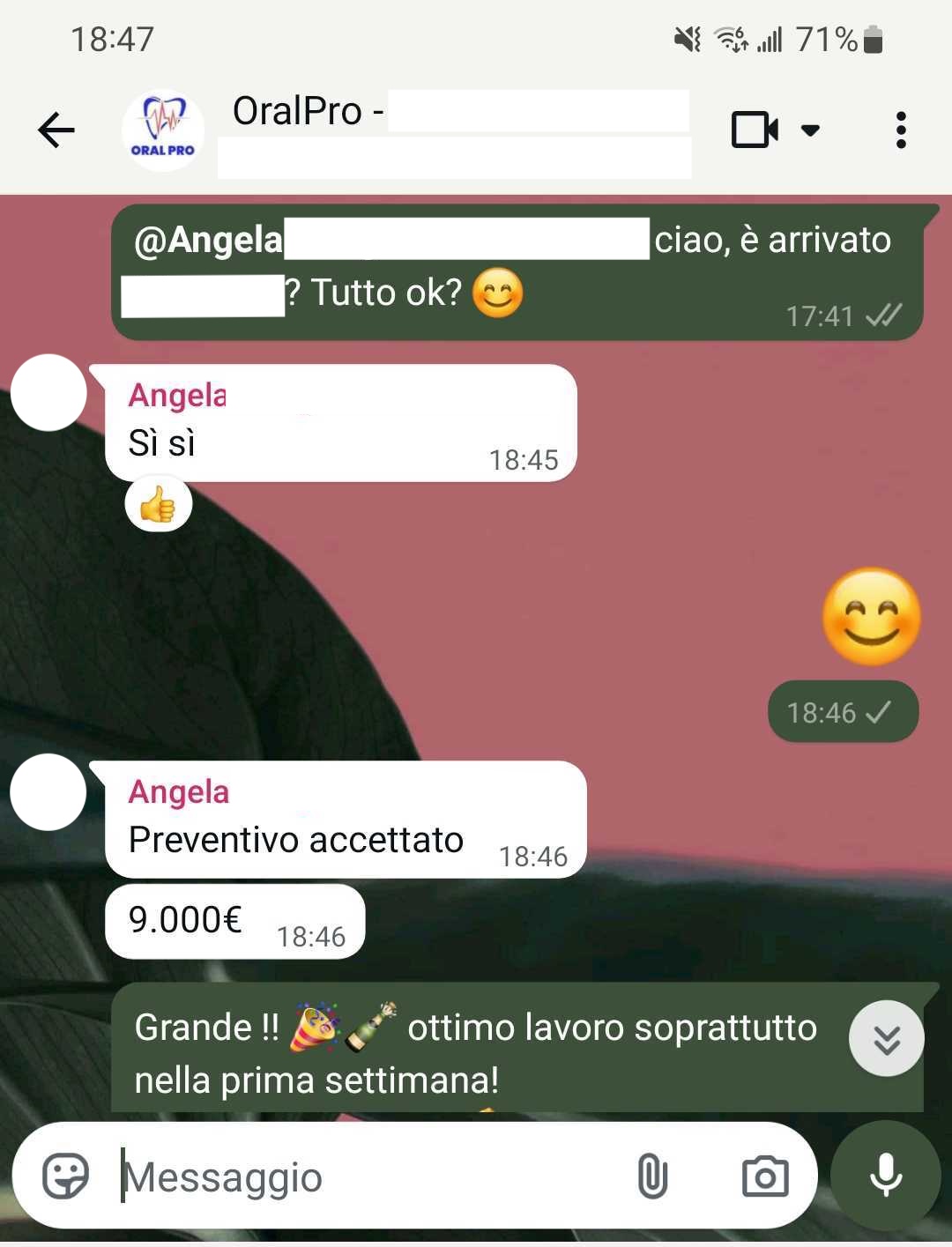Image resolution: width=952 pixels, height=1247 pixels.
Task: Jump to the latest messages
Action: point(886,1038)
